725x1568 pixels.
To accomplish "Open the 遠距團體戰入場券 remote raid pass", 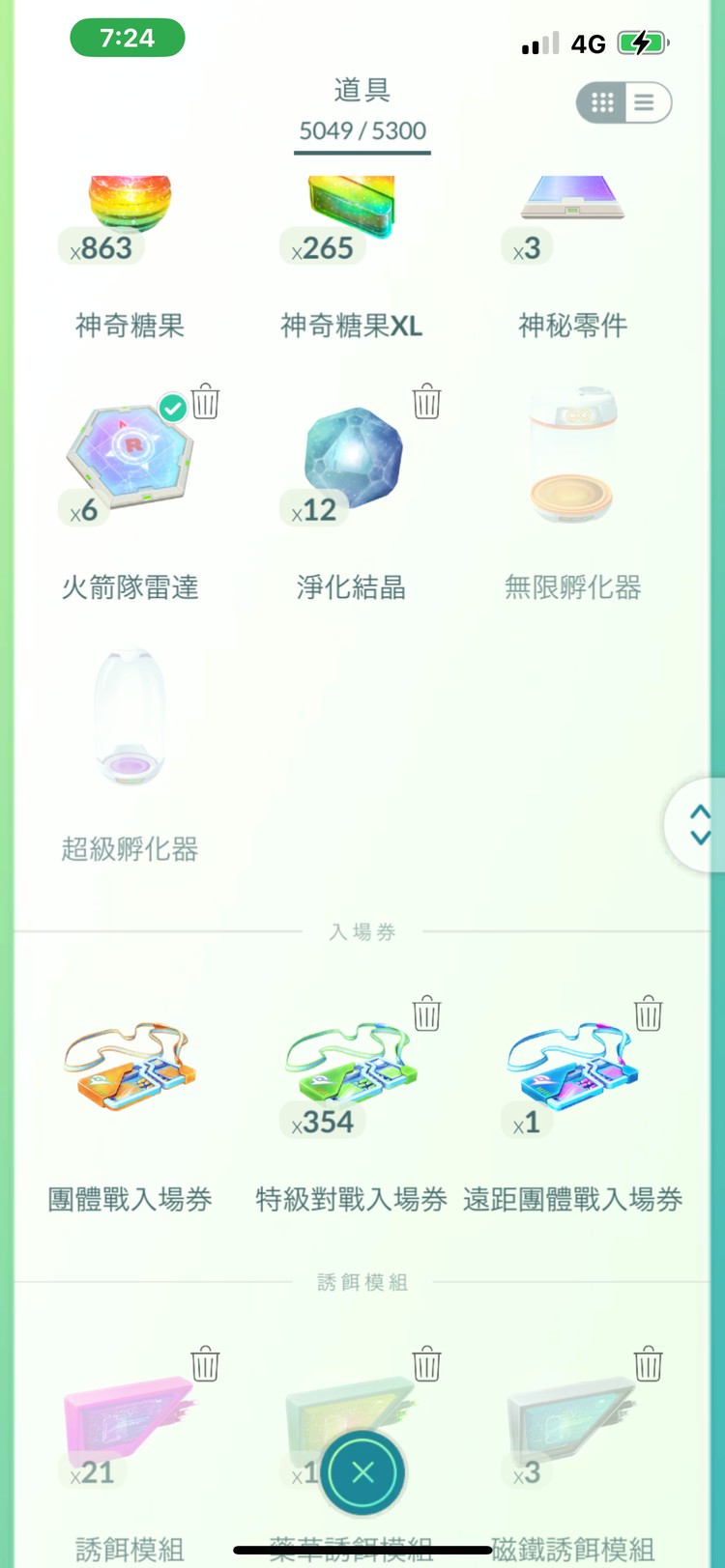I will tap(570, 1068).
